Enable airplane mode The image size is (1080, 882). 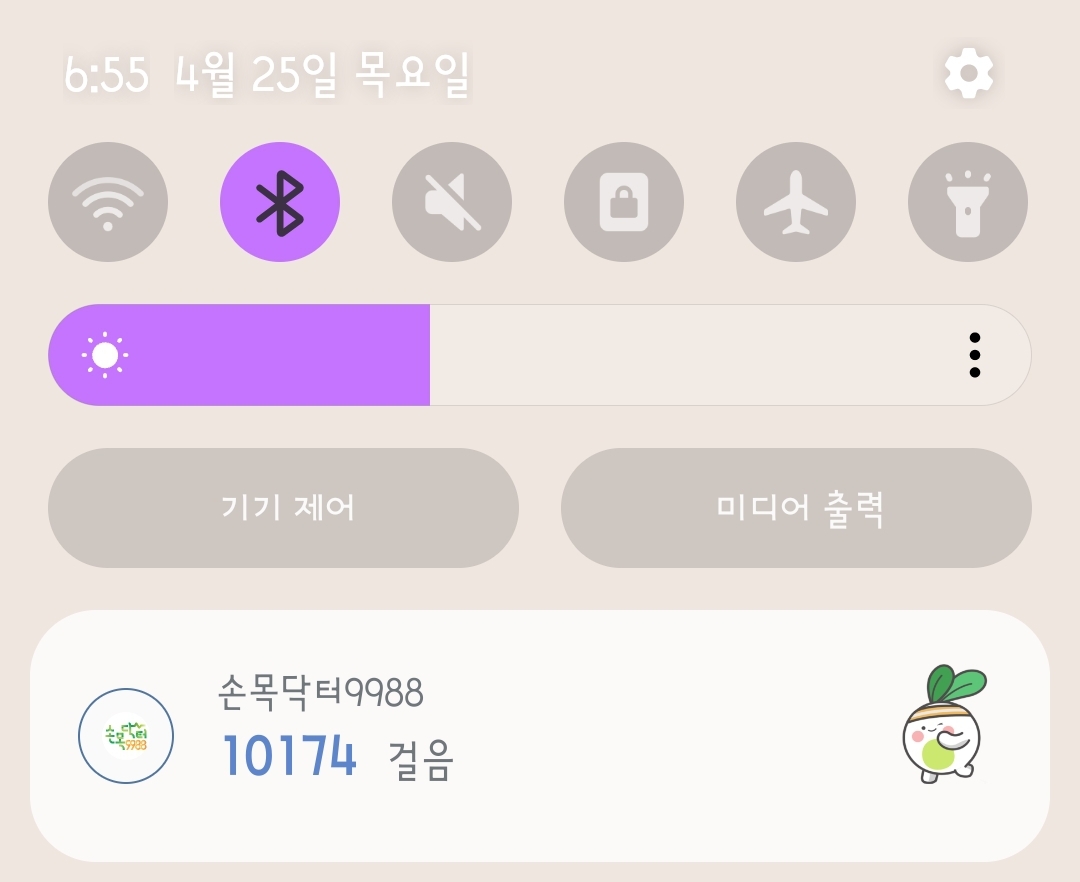click(x=796, y=202)
